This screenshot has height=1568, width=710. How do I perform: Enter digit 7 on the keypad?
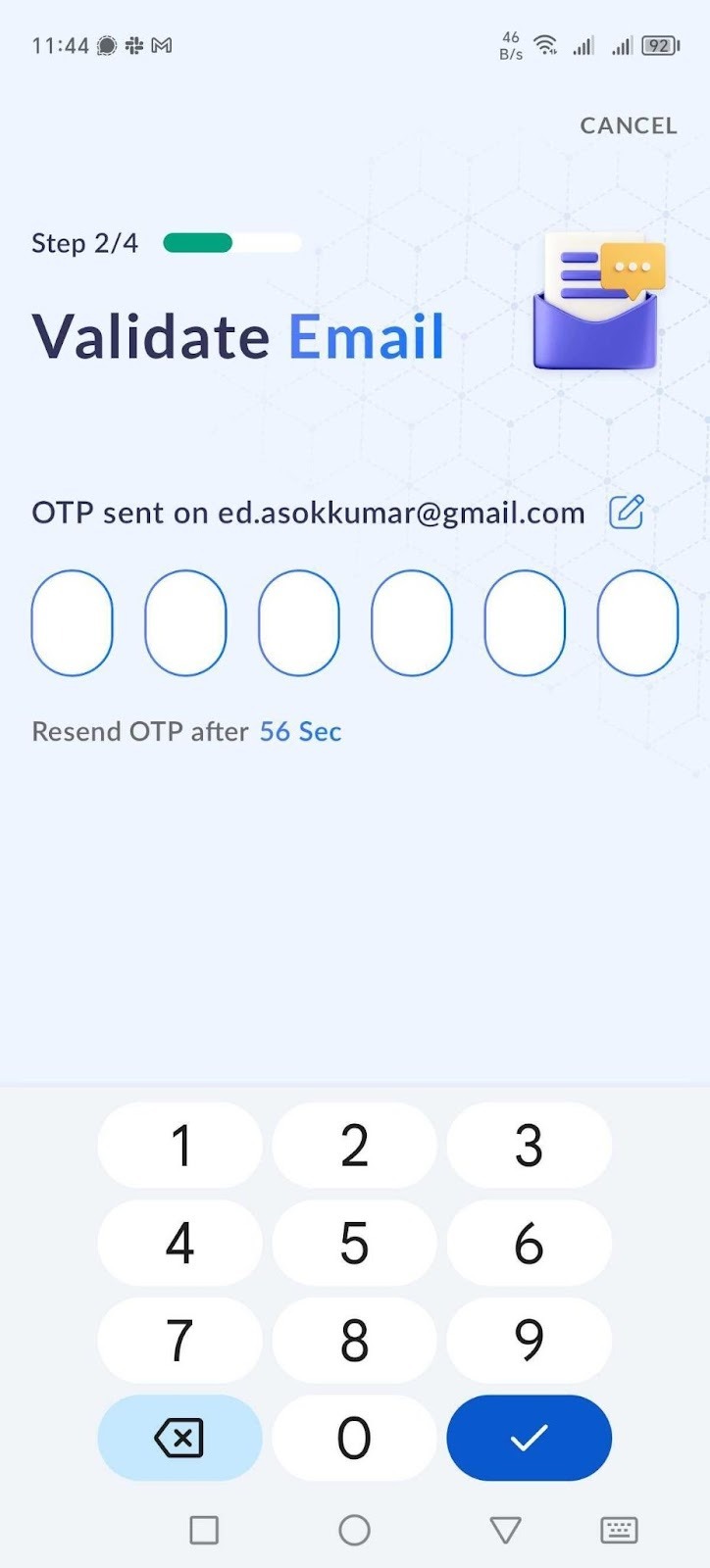tap(180, 1340)
